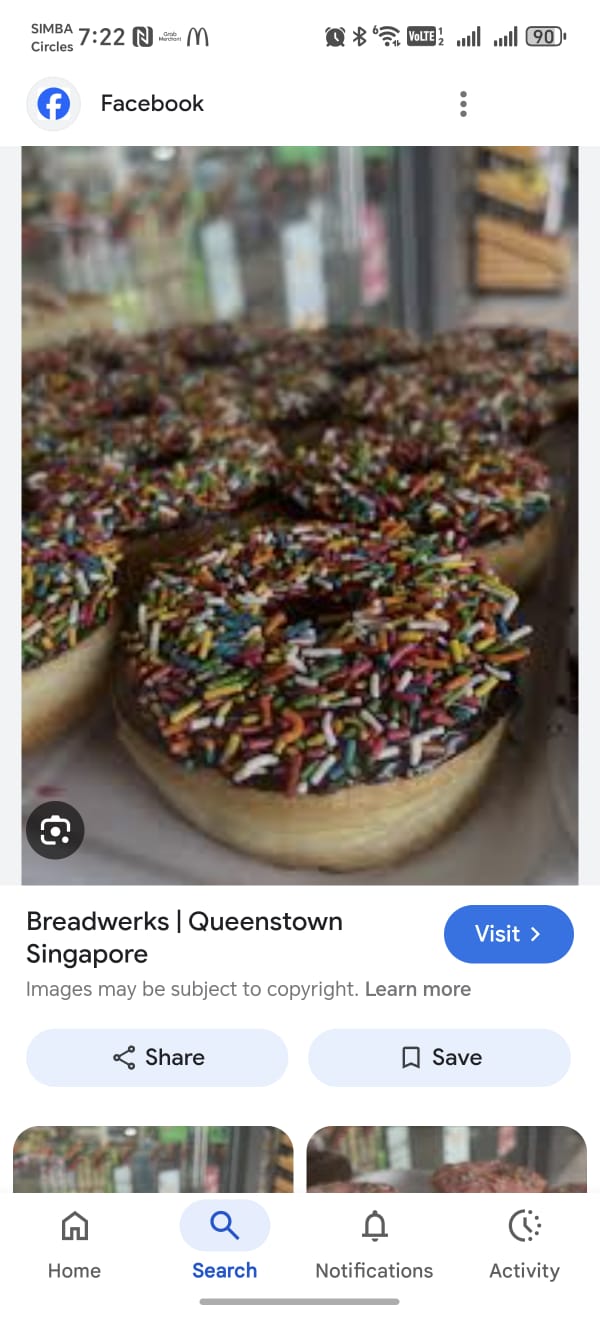Screen dimensions: 600x1320
Task: Go to the Home tab
Action: click(x=75, y=1245)
